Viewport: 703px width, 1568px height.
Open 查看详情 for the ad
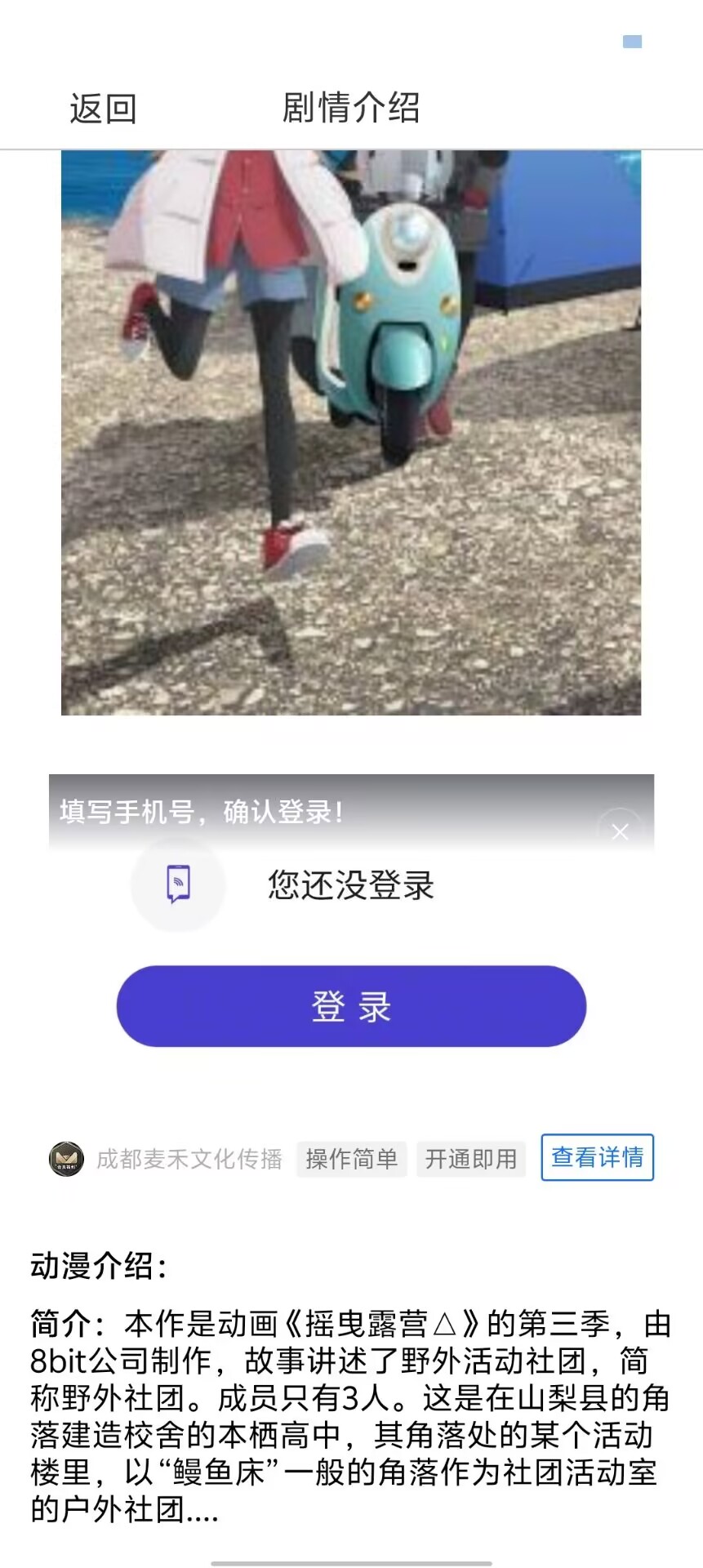[x=597, y=1157]
